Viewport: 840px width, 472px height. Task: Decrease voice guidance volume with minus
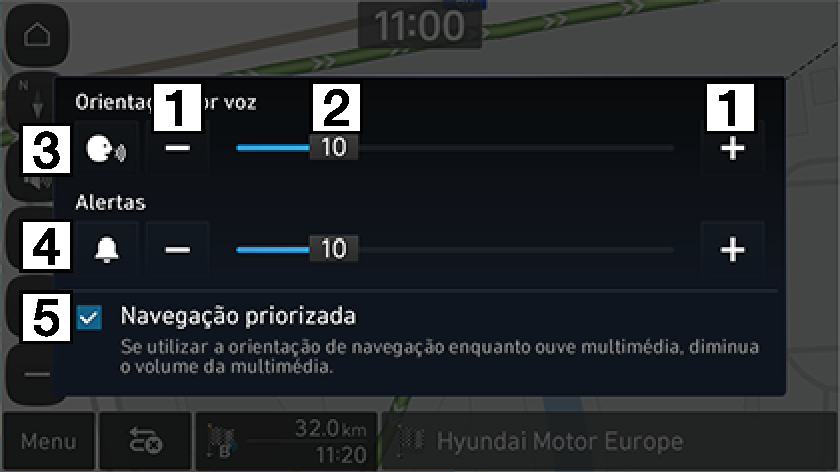click(178, 149)
